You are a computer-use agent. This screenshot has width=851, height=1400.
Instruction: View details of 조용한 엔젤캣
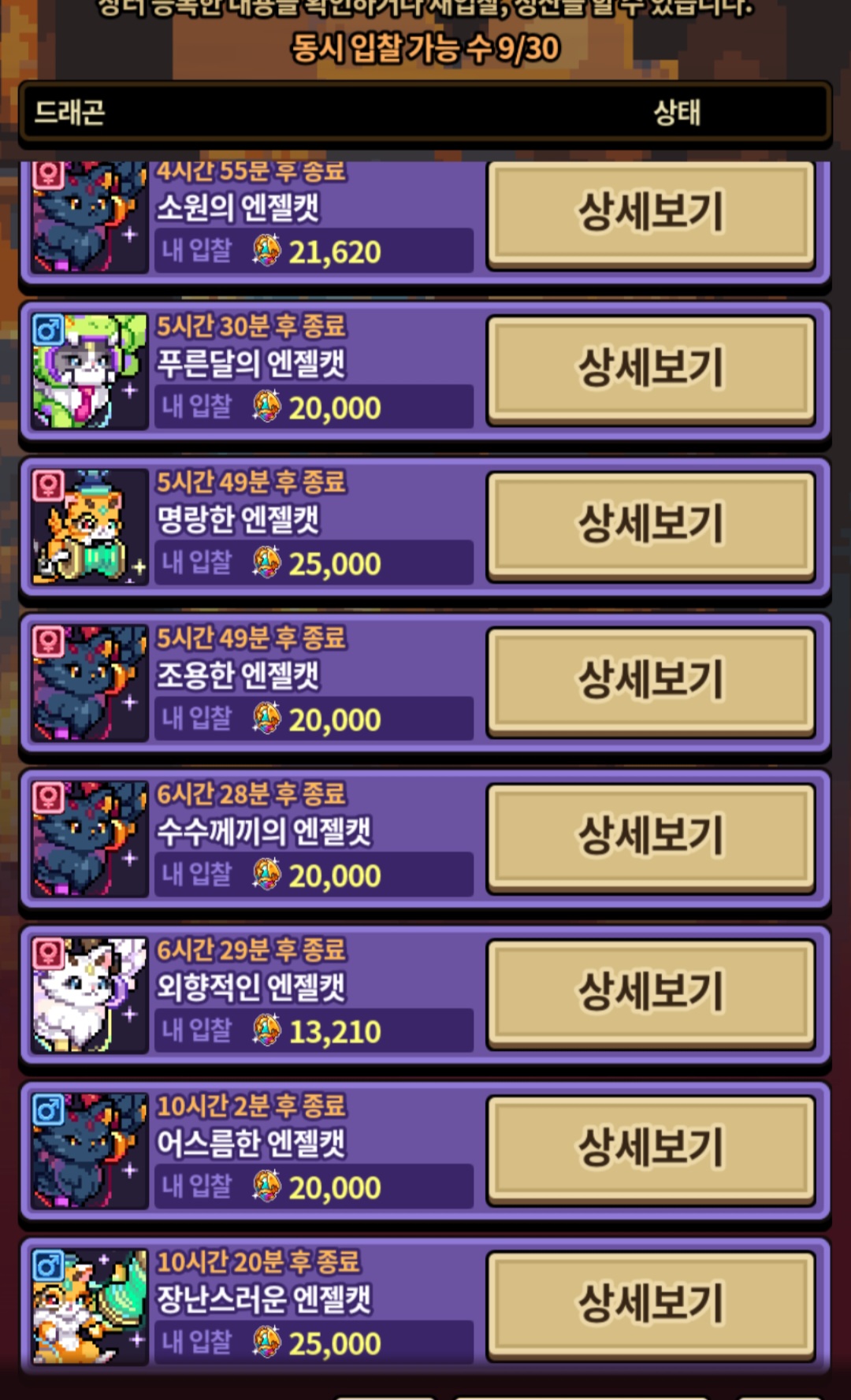(x=651, y=680)
